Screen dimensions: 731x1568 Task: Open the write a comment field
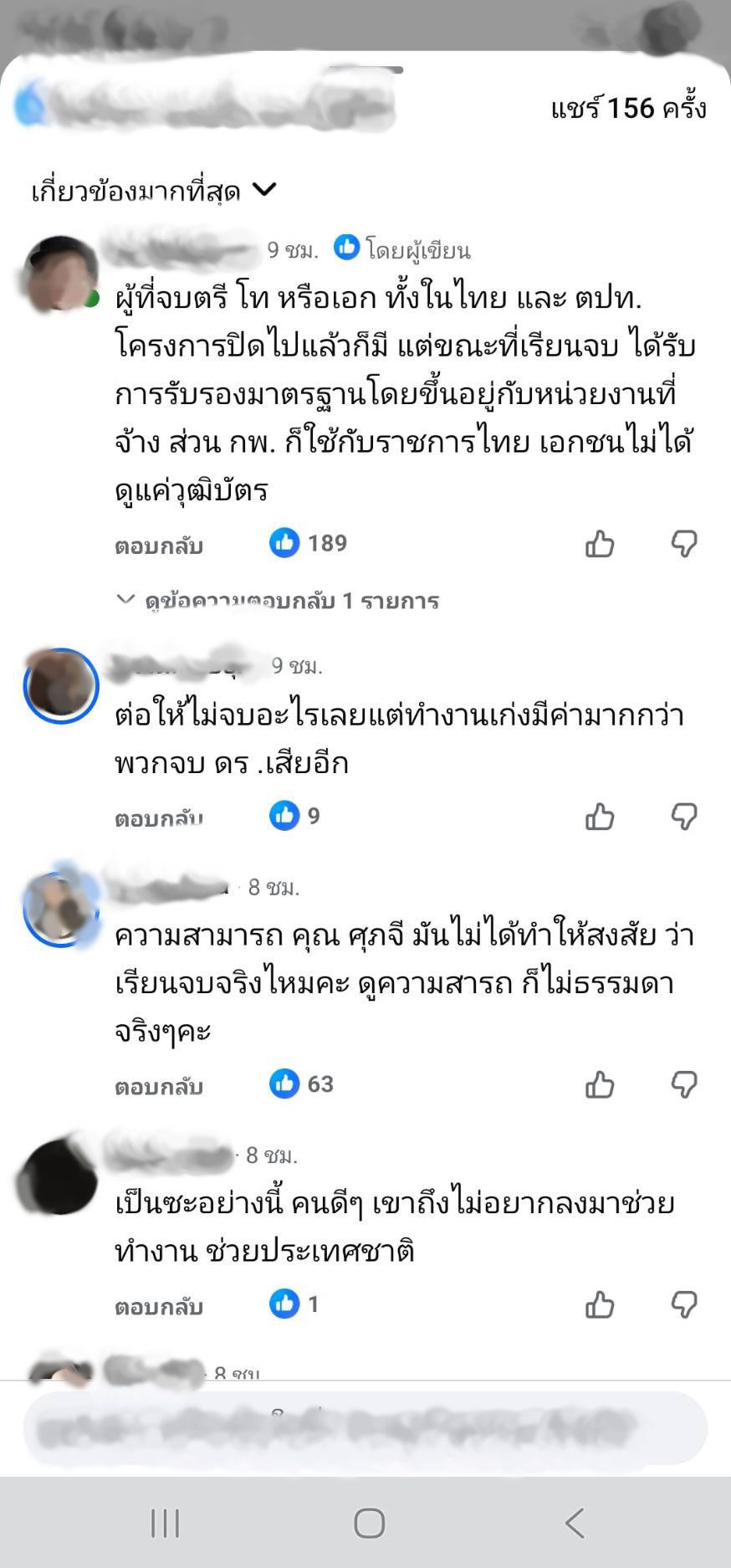pos(365,1428)
